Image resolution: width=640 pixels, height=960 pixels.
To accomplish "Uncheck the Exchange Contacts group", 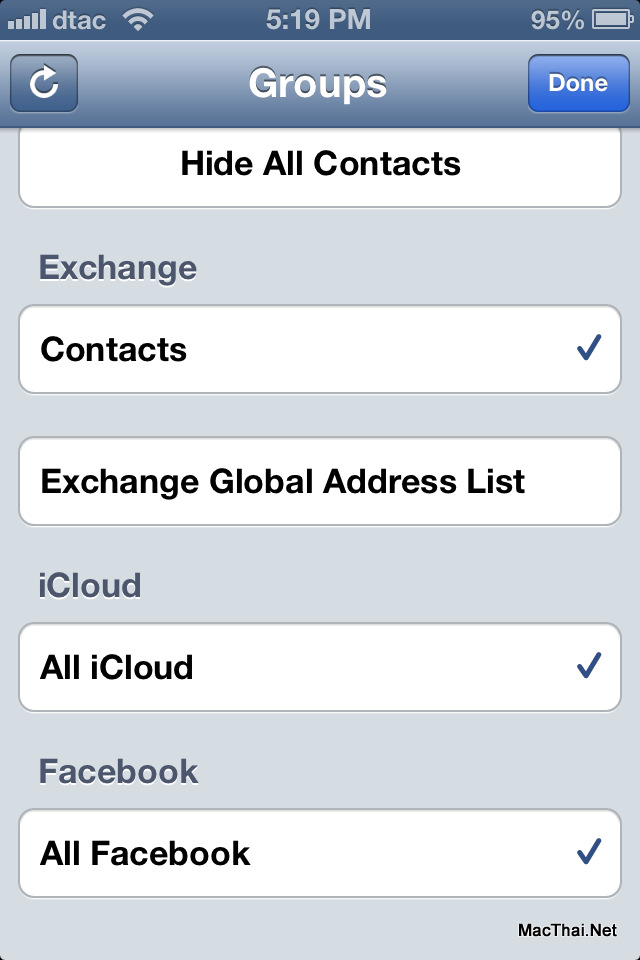I will click(320, 349).
